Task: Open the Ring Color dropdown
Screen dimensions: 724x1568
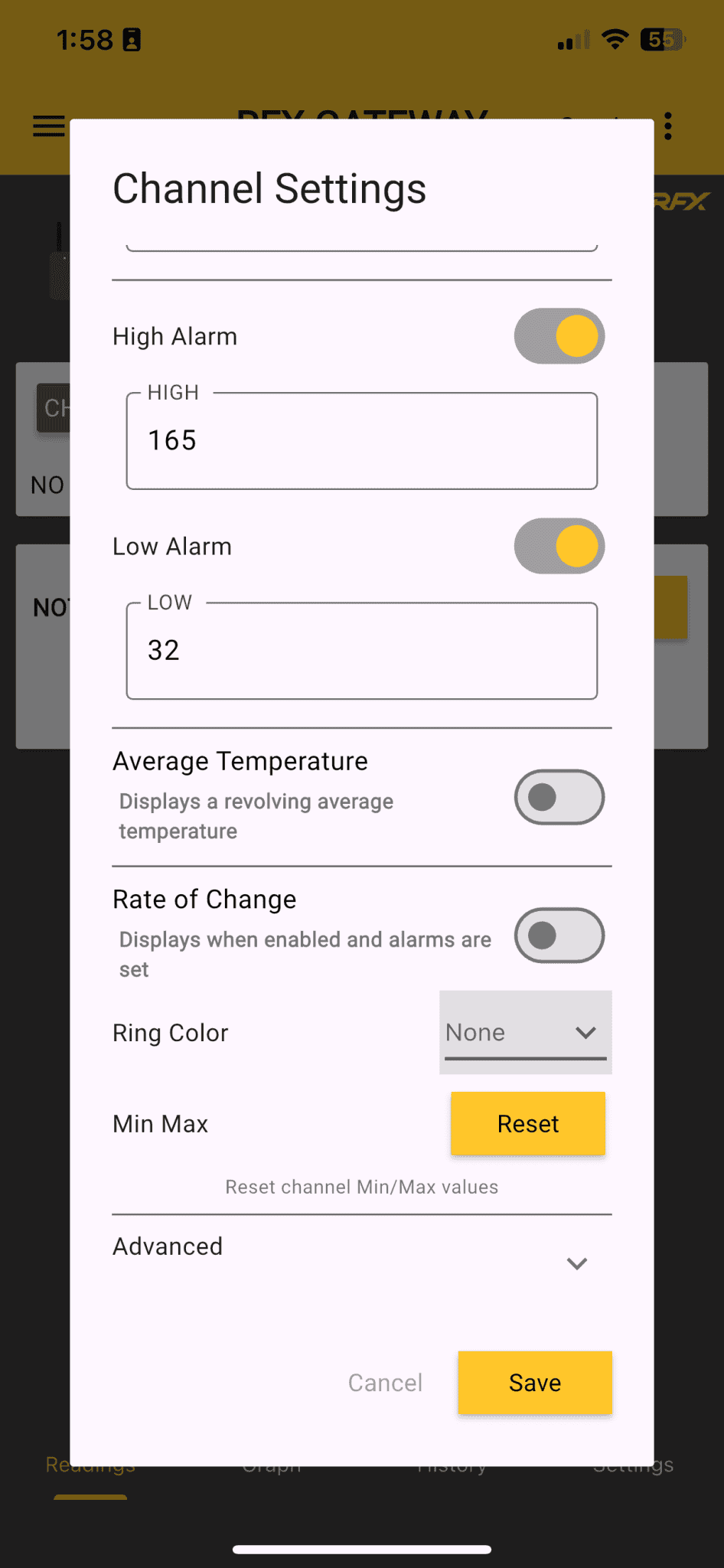Action: click(x=525, y=1032)
